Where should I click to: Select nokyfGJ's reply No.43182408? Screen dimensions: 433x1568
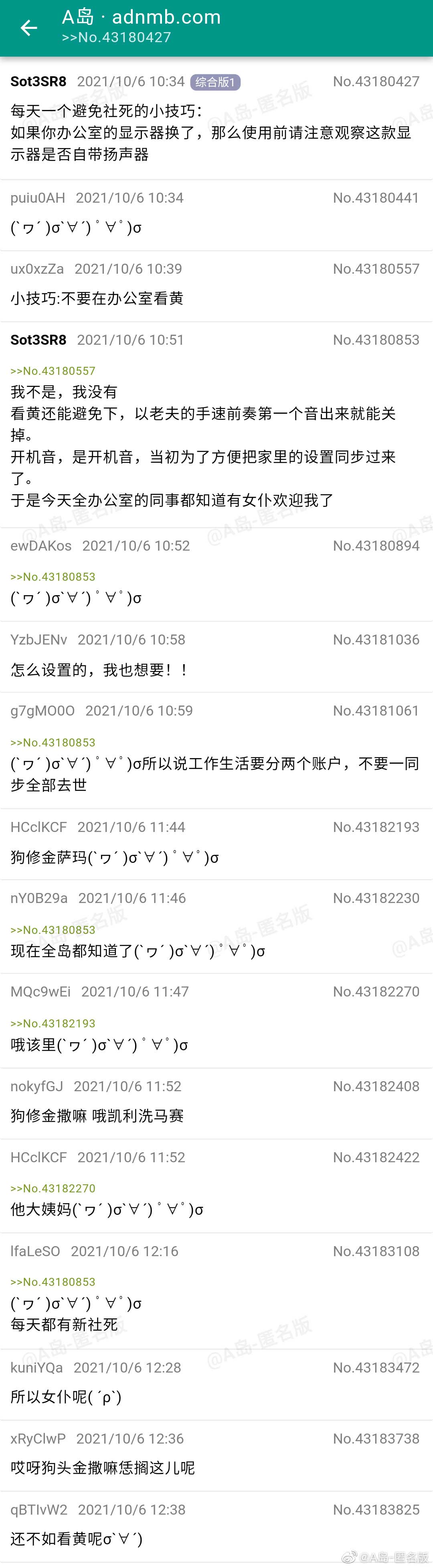tap(216, 1115)
